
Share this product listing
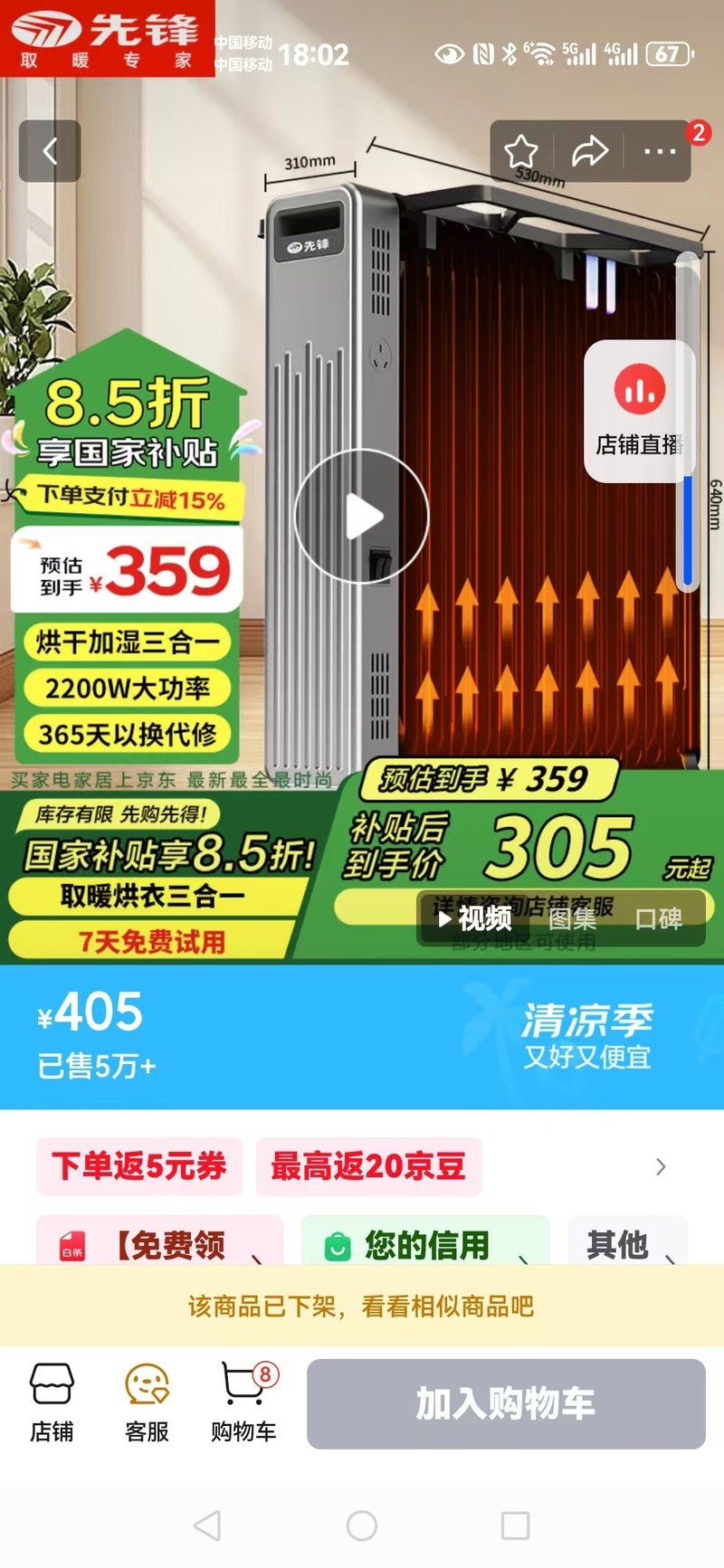(590, 151)
